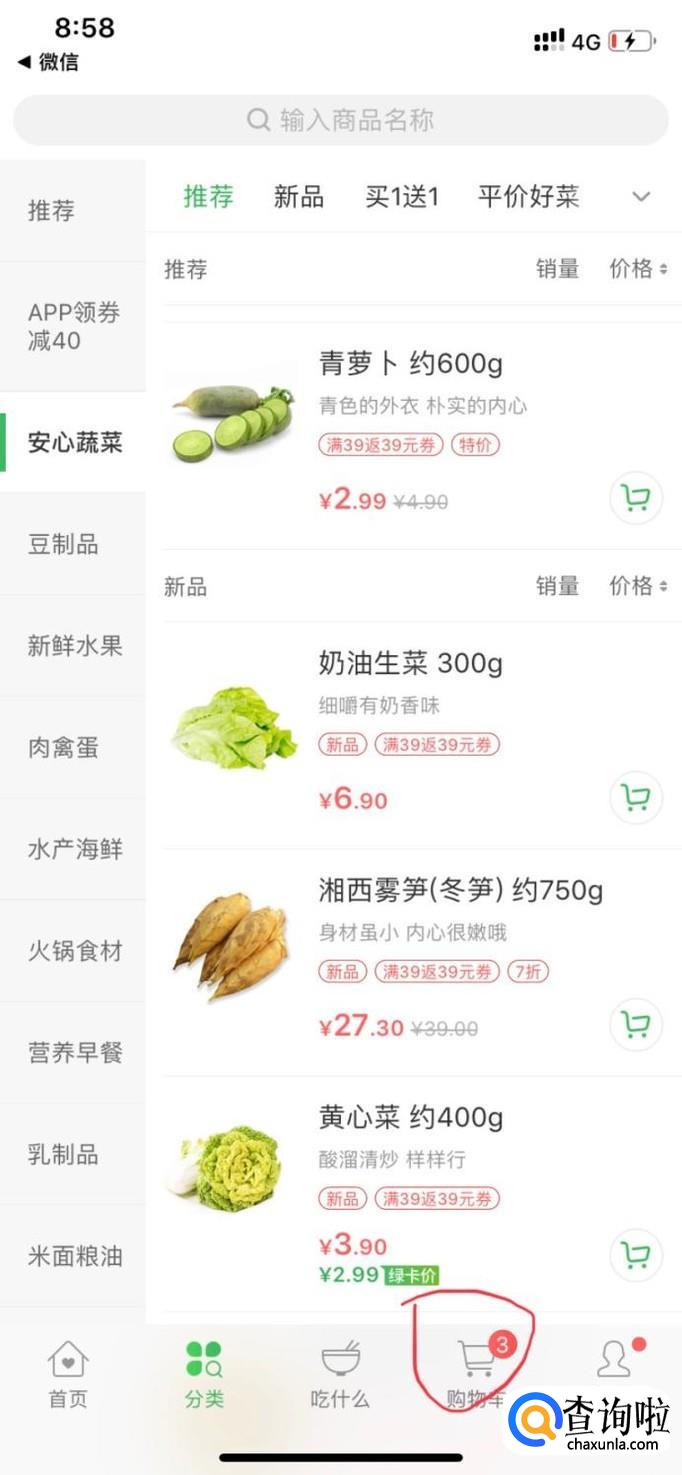Go to the 肉禽蛋 category
This screenshot has height=1475, width=682.
click(63, 748)
